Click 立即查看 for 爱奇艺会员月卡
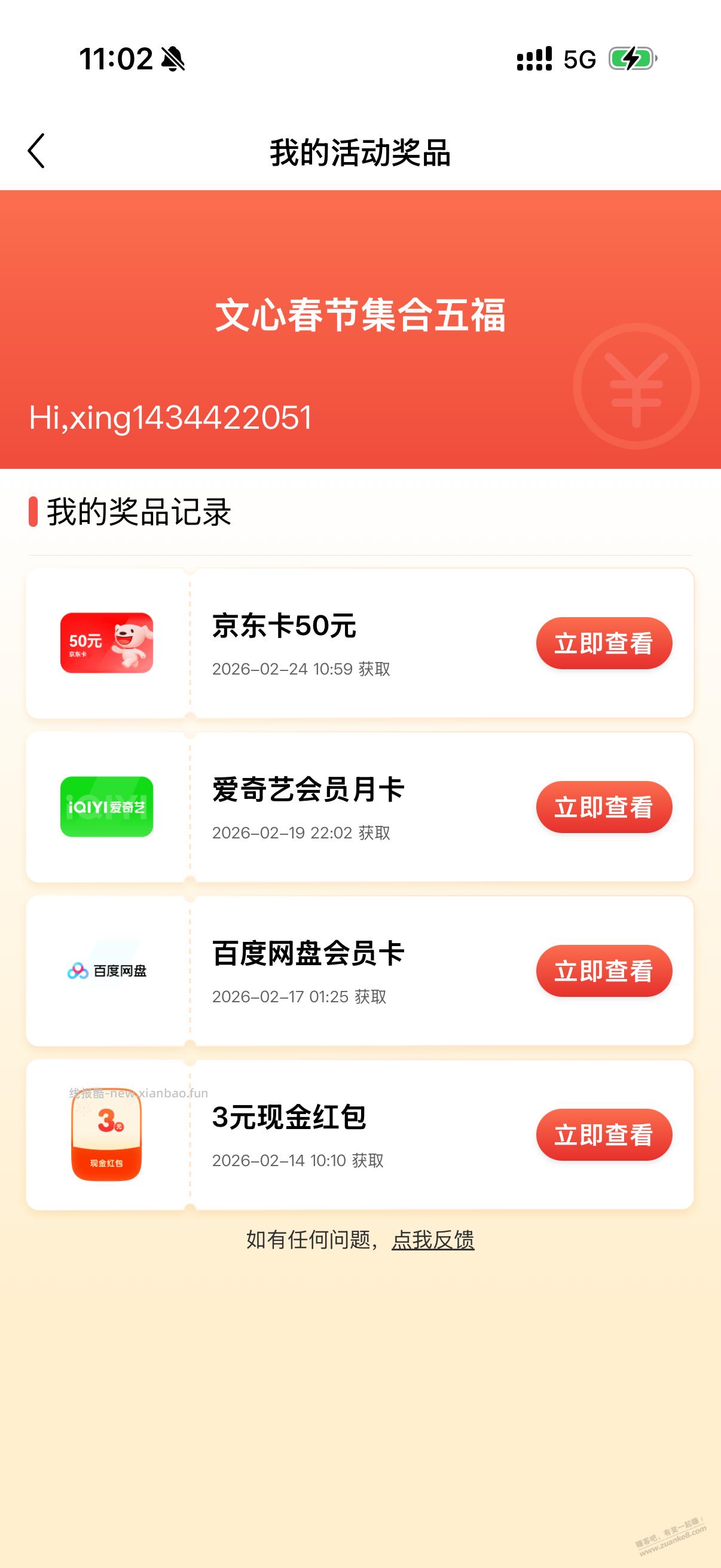The height and width of the screenshot is (1568, 721). [x=603, y=808]
